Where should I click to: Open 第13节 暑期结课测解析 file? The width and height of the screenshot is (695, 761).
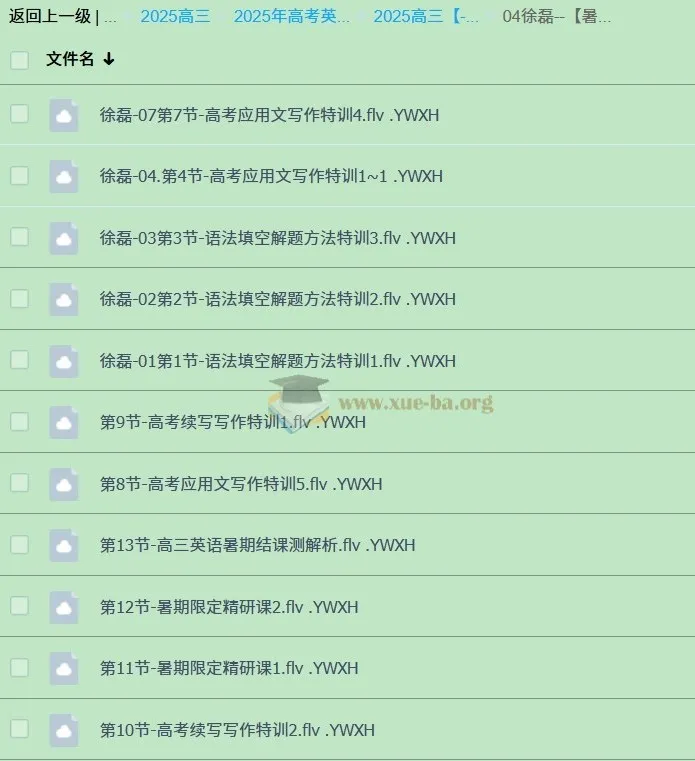[257, 545]
